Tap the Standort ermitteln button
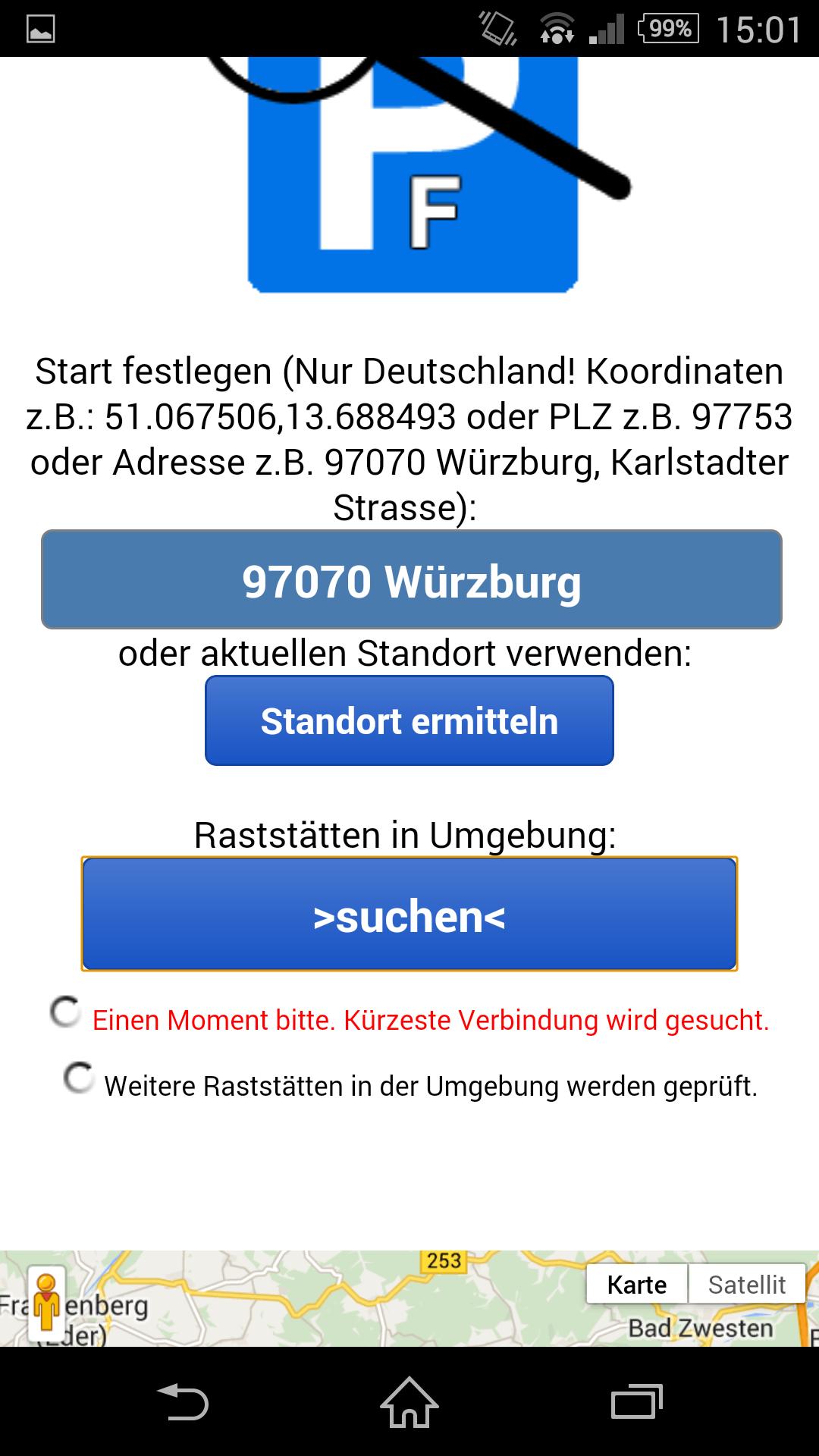Viewport: 819px width, 1456px height. click(409, 720)
